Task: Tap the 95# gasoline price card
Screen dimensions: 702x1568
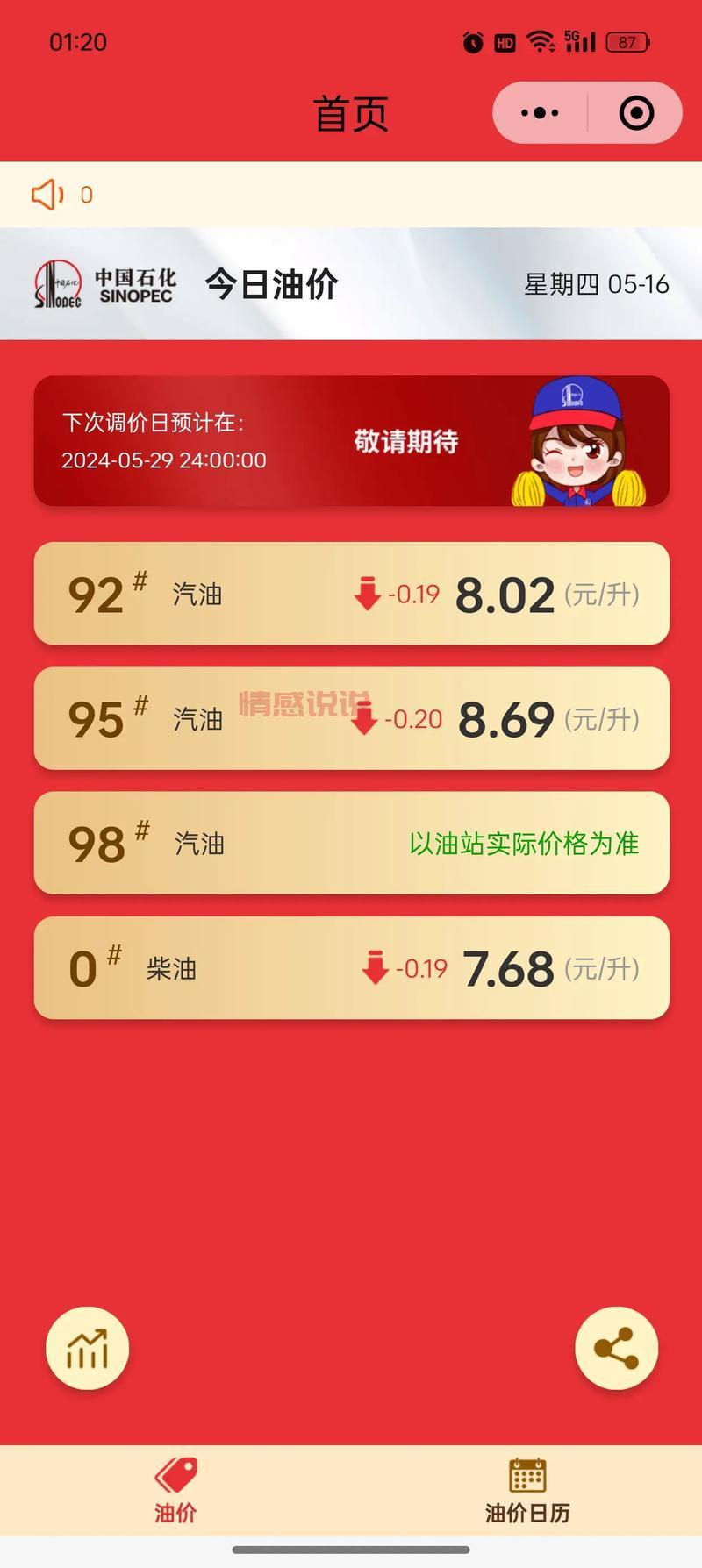Action: pos(351,719)
